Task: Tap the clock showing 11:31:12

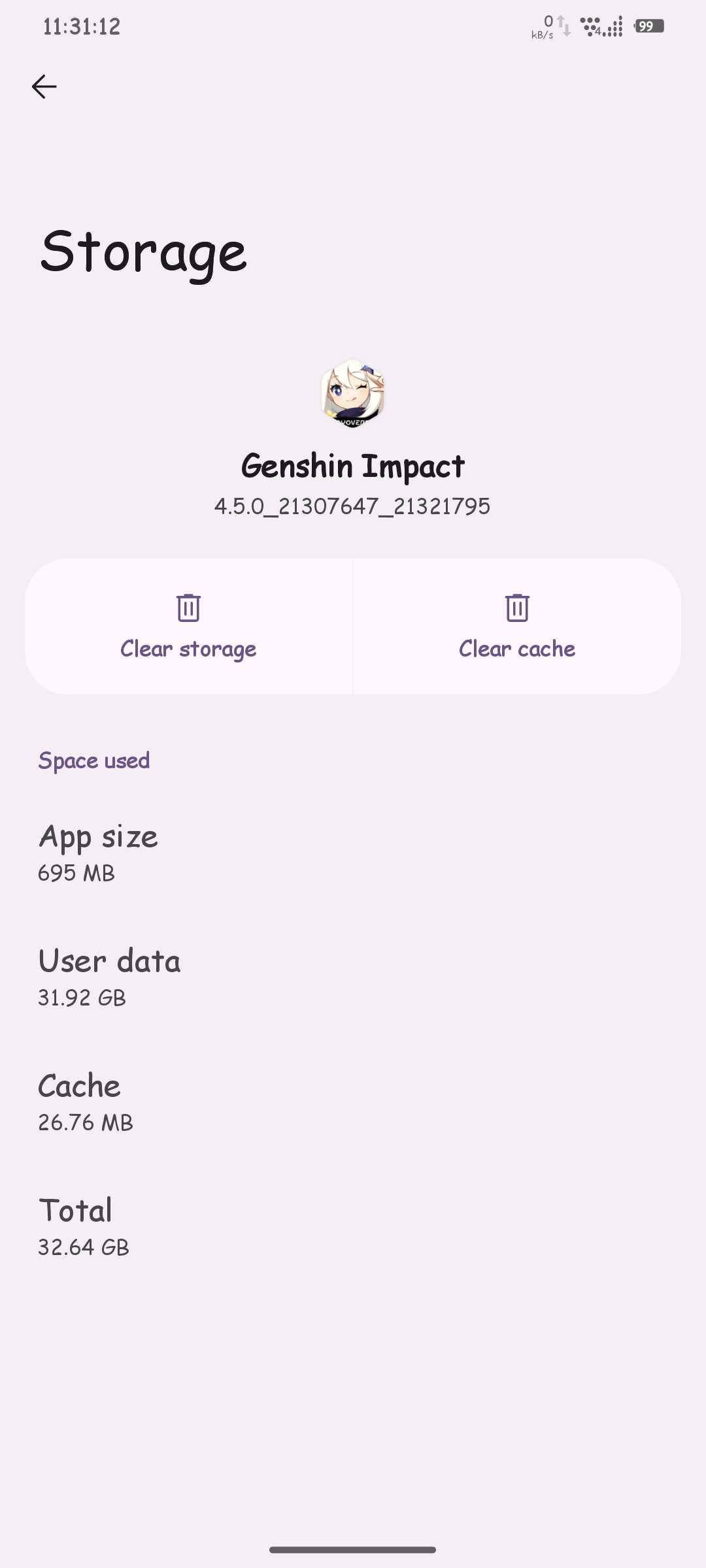Action: tap(80, 27)
